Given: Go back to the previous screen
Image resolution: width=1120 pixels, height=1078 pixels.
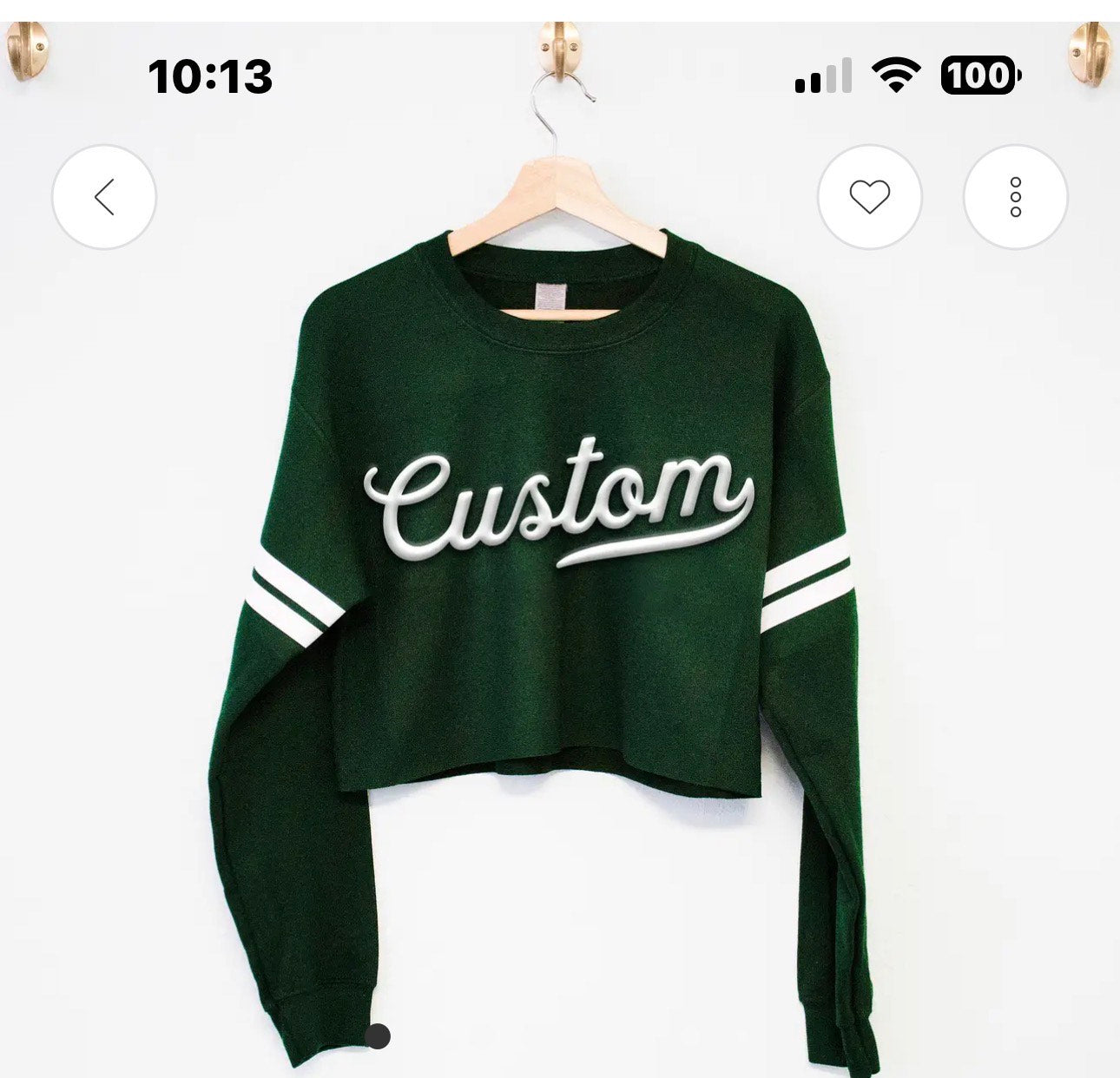Looking at the screenshot, I should point(104,197).
